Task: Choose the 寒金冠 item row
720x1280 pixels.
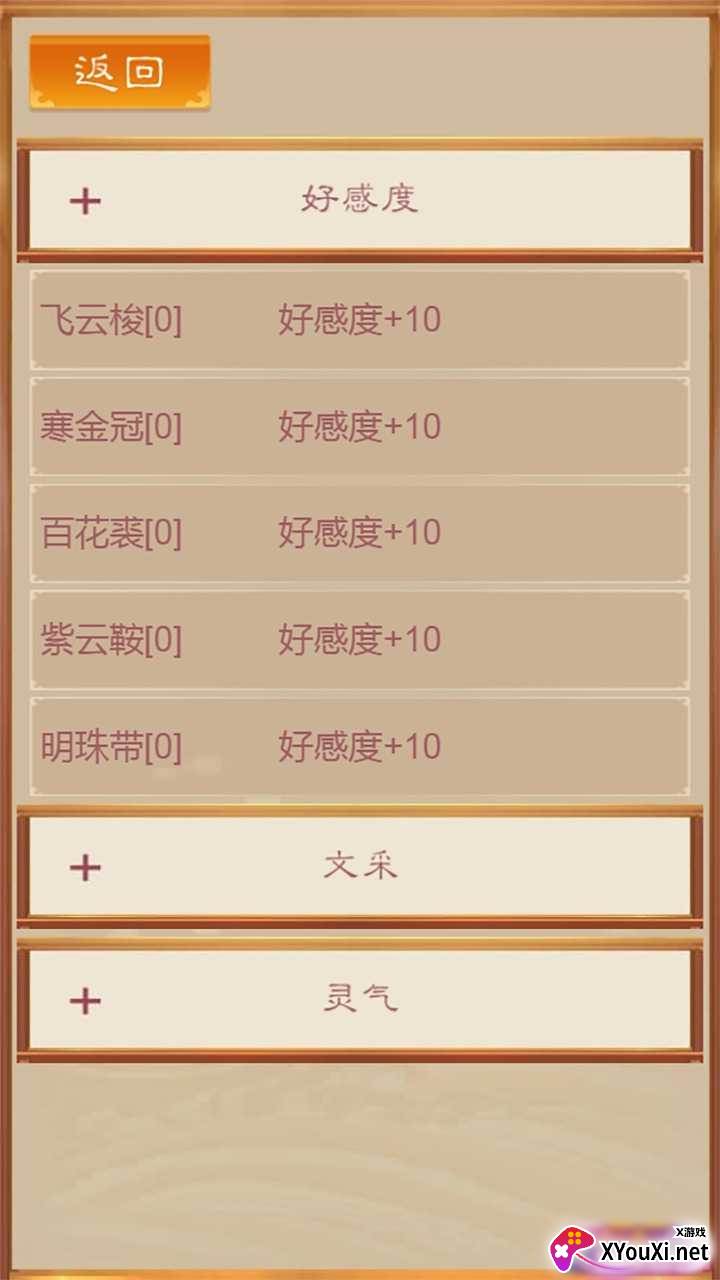Action: pyautogui.click(x=360, y=427)
